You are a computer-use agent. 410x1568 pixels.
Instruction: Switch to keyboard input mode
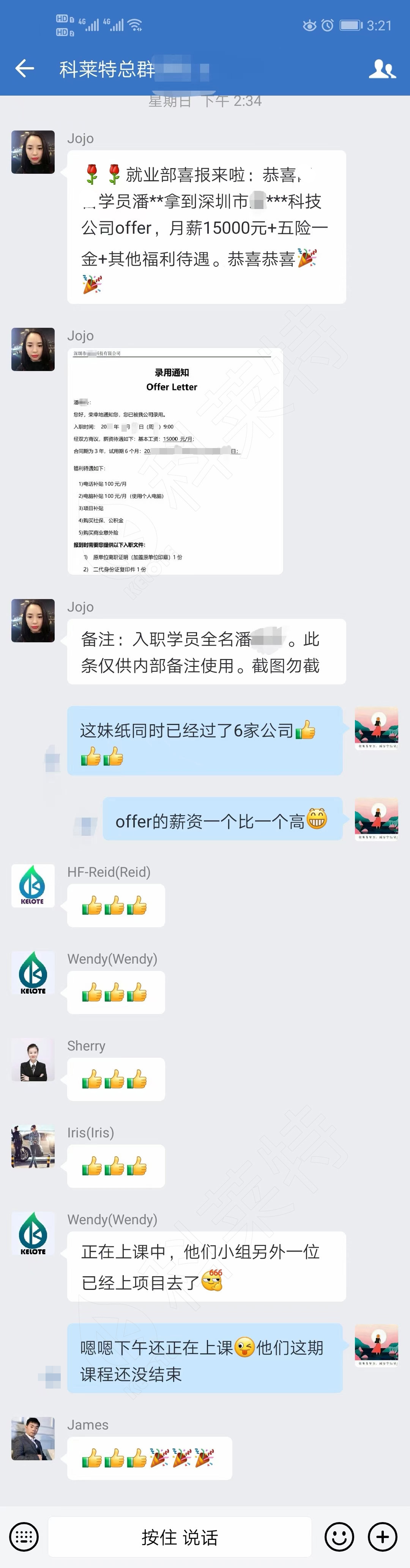(x=24, y=1537)
